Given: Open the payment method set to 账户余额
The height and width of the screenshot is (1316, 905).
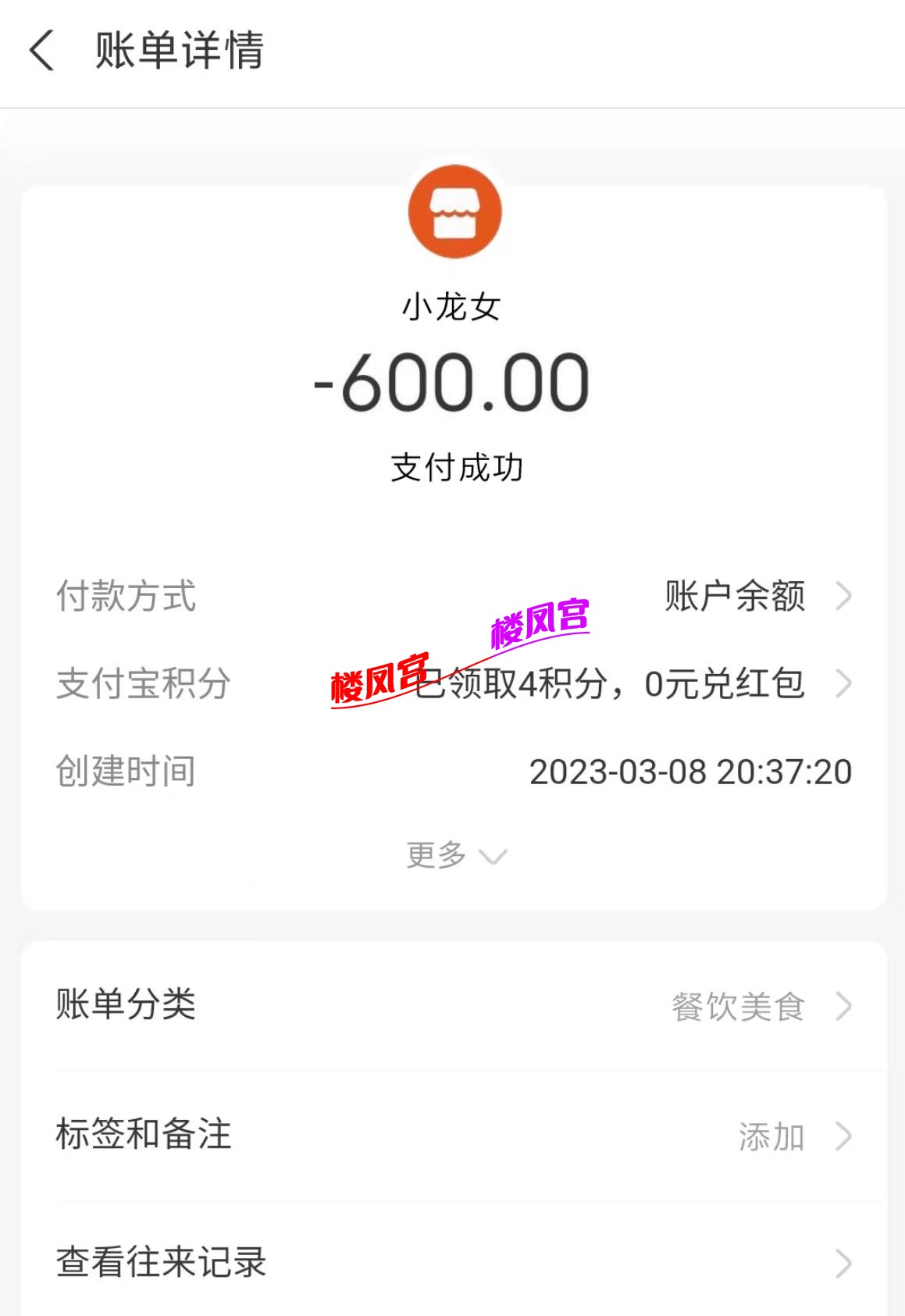Looking at the screenshot, I should (x=735, y=597).
